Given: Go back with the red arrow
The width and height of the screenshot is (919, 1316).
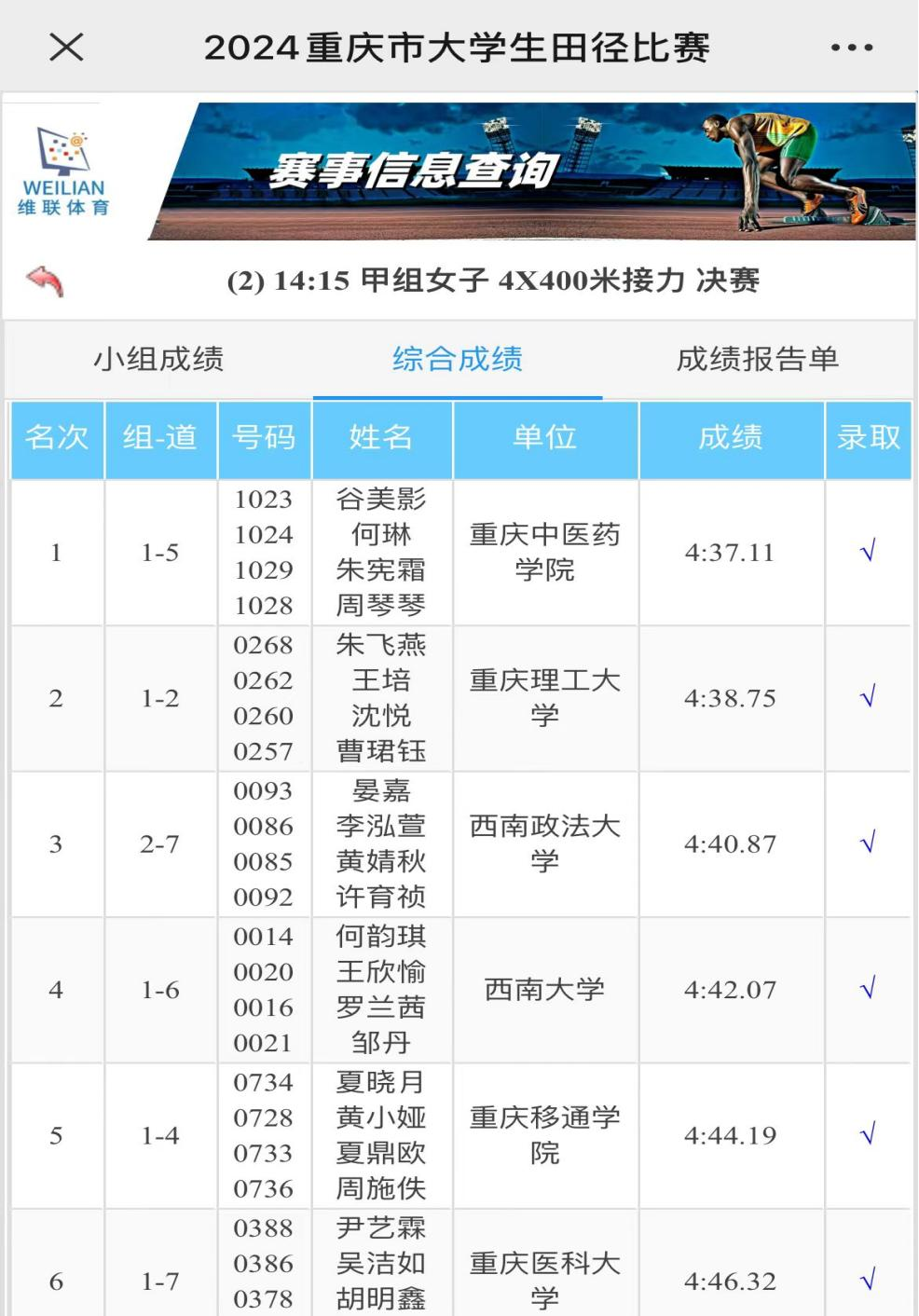Looking at the screenshot, I should click(x=46, y=280).
